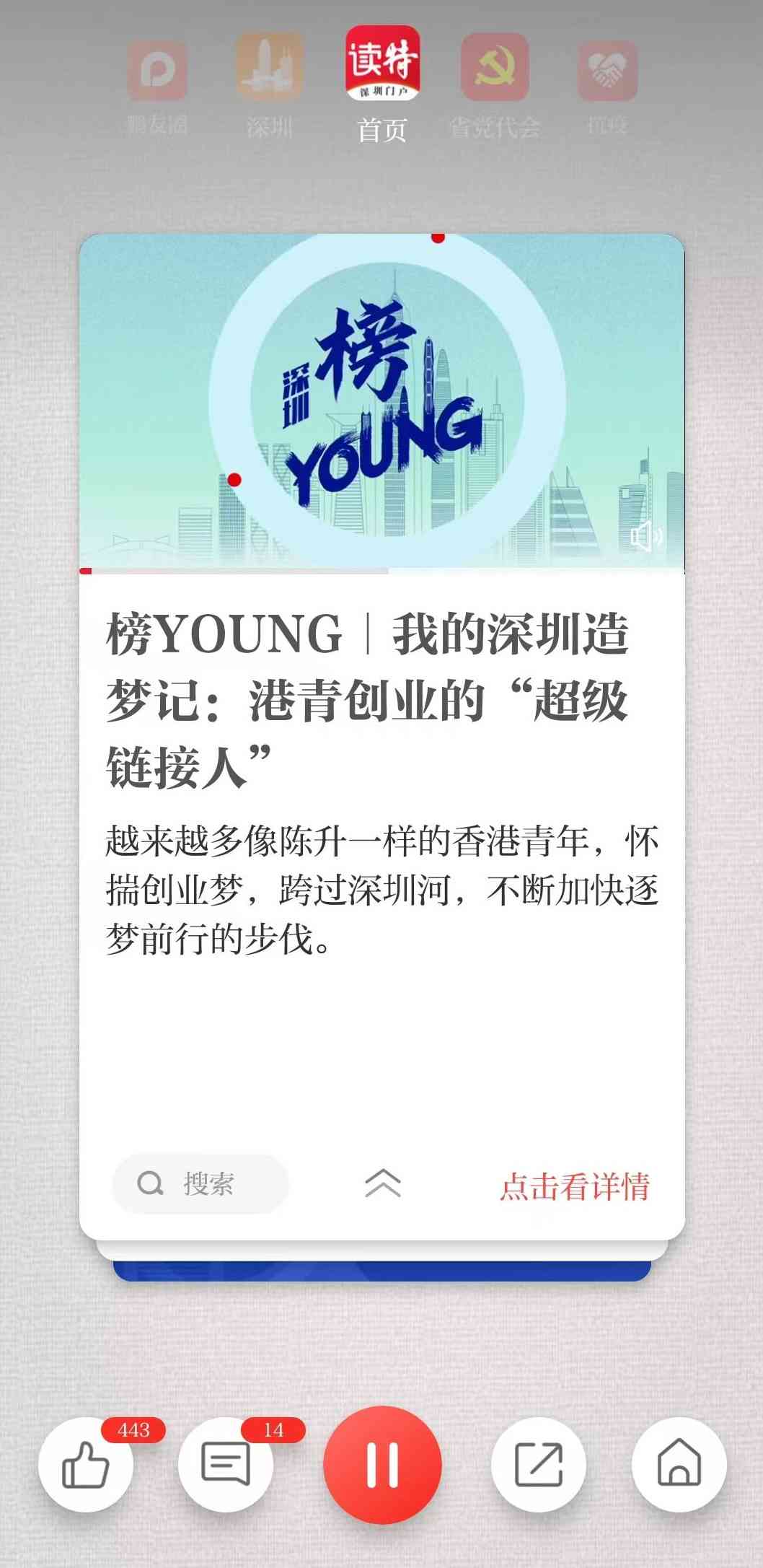This screenshot has height=1568, width=763.
Task: Open the 省党代会 tab
Action: (495, 85)
